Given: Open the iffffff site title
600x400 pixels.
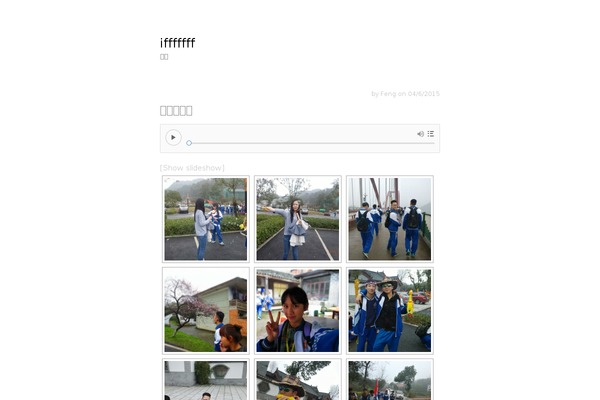Looking at the screenshot, I should [x=177, y=43].
